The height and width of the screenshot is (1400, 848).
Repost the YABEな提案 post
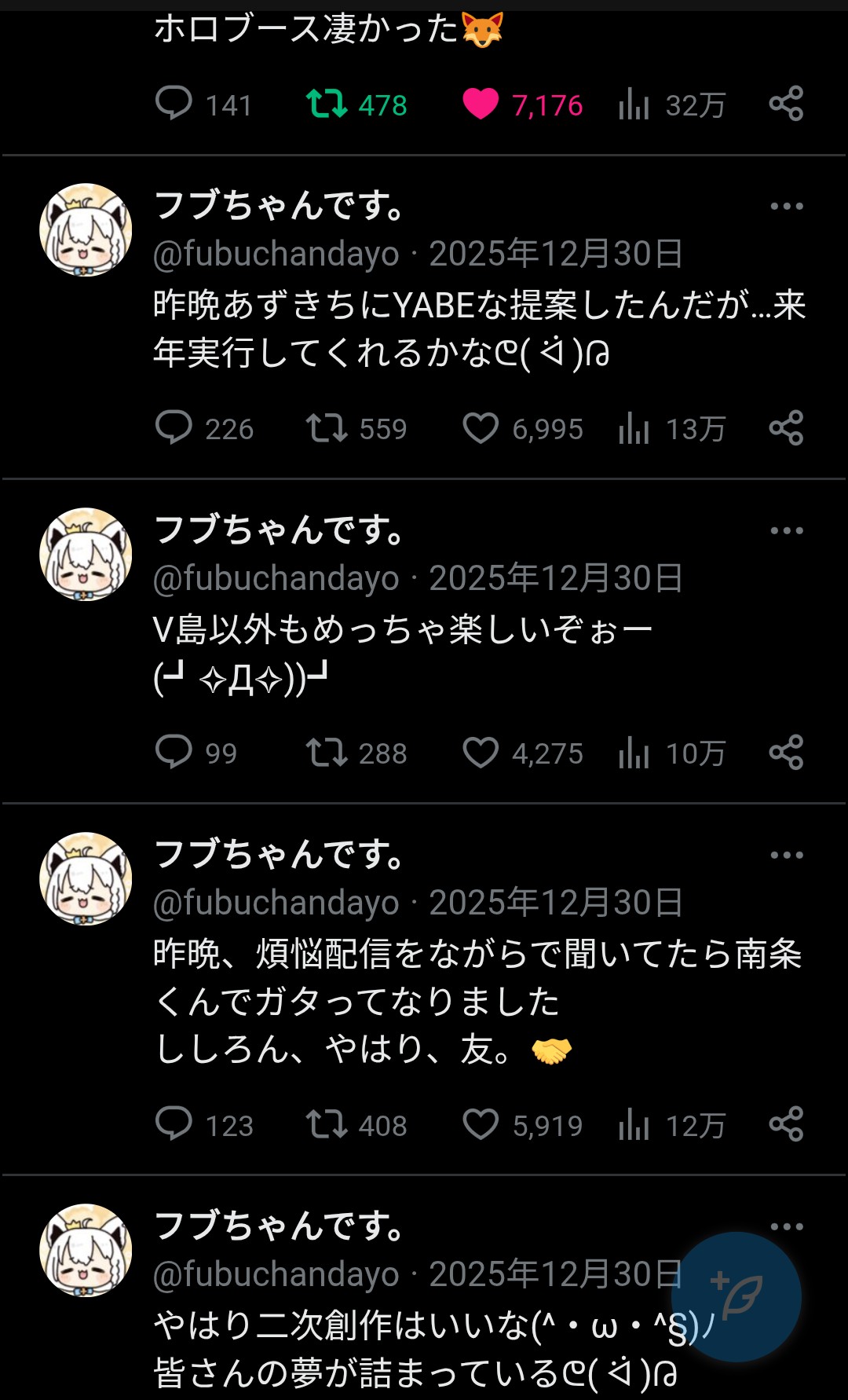coord(327,428)
